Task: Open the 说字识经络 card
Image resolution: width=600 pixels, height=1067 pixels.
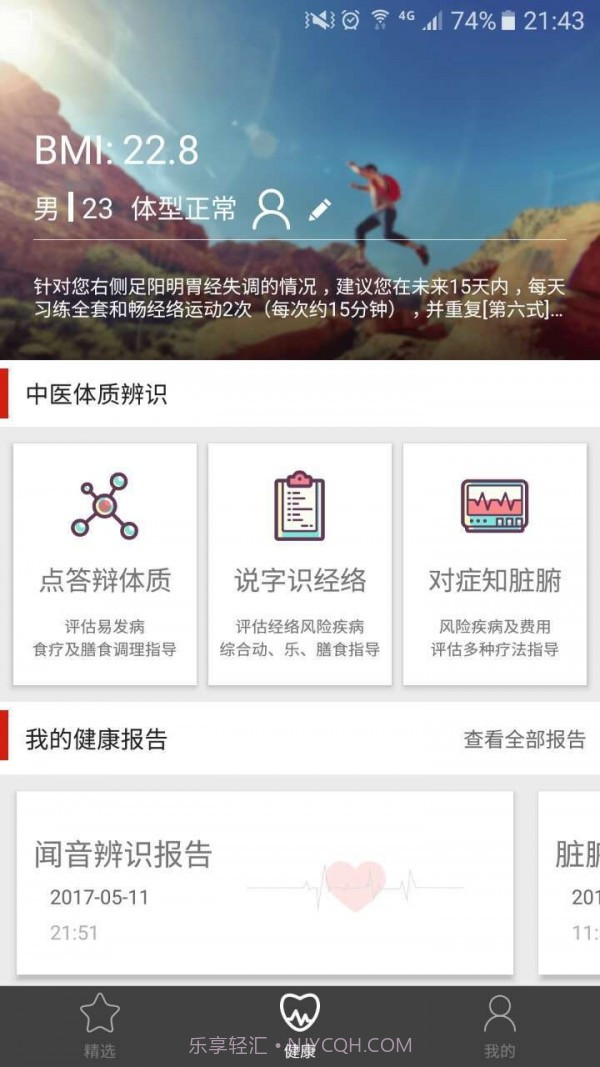Action: click(300, 565)
